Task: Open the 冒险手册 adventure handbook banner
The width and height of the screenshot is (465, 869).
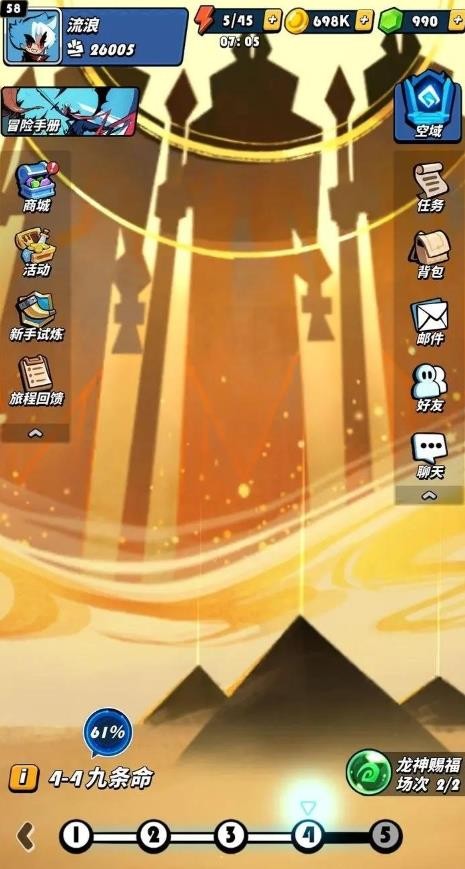Action: (x=69, y=112)
